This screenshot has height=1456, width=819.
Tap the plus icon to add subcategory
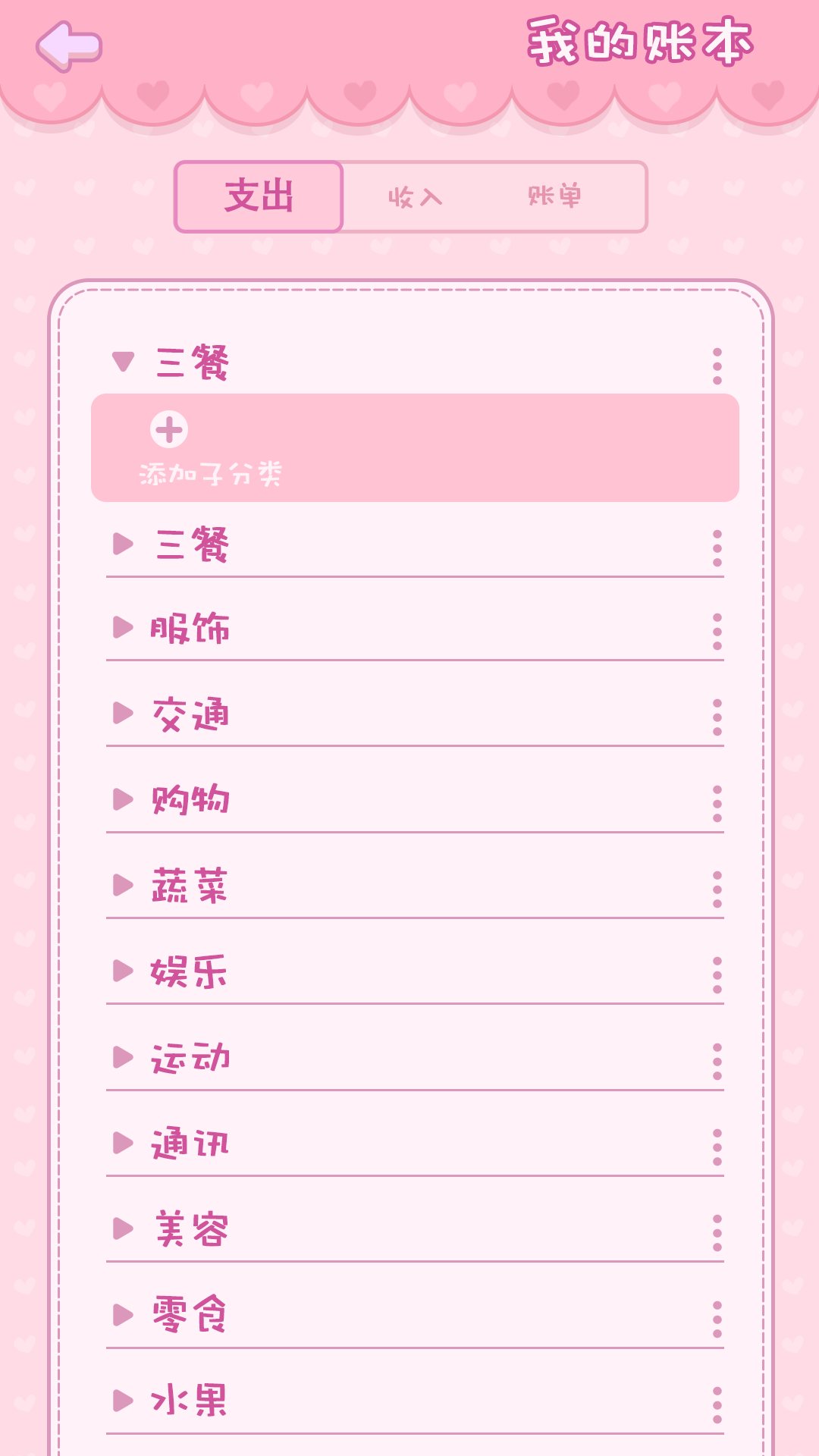tap(170, 429)
